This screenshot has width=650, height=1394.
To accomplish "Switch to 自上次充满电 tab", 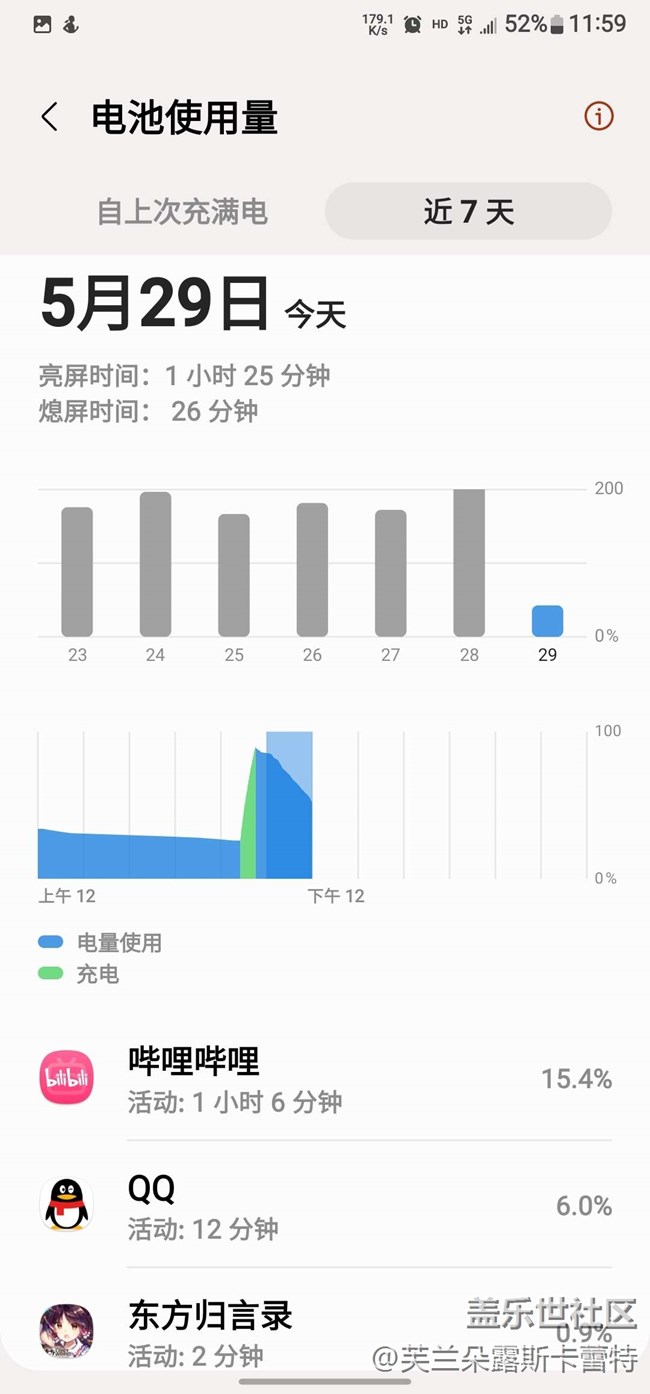I will (x=182, y=211).
